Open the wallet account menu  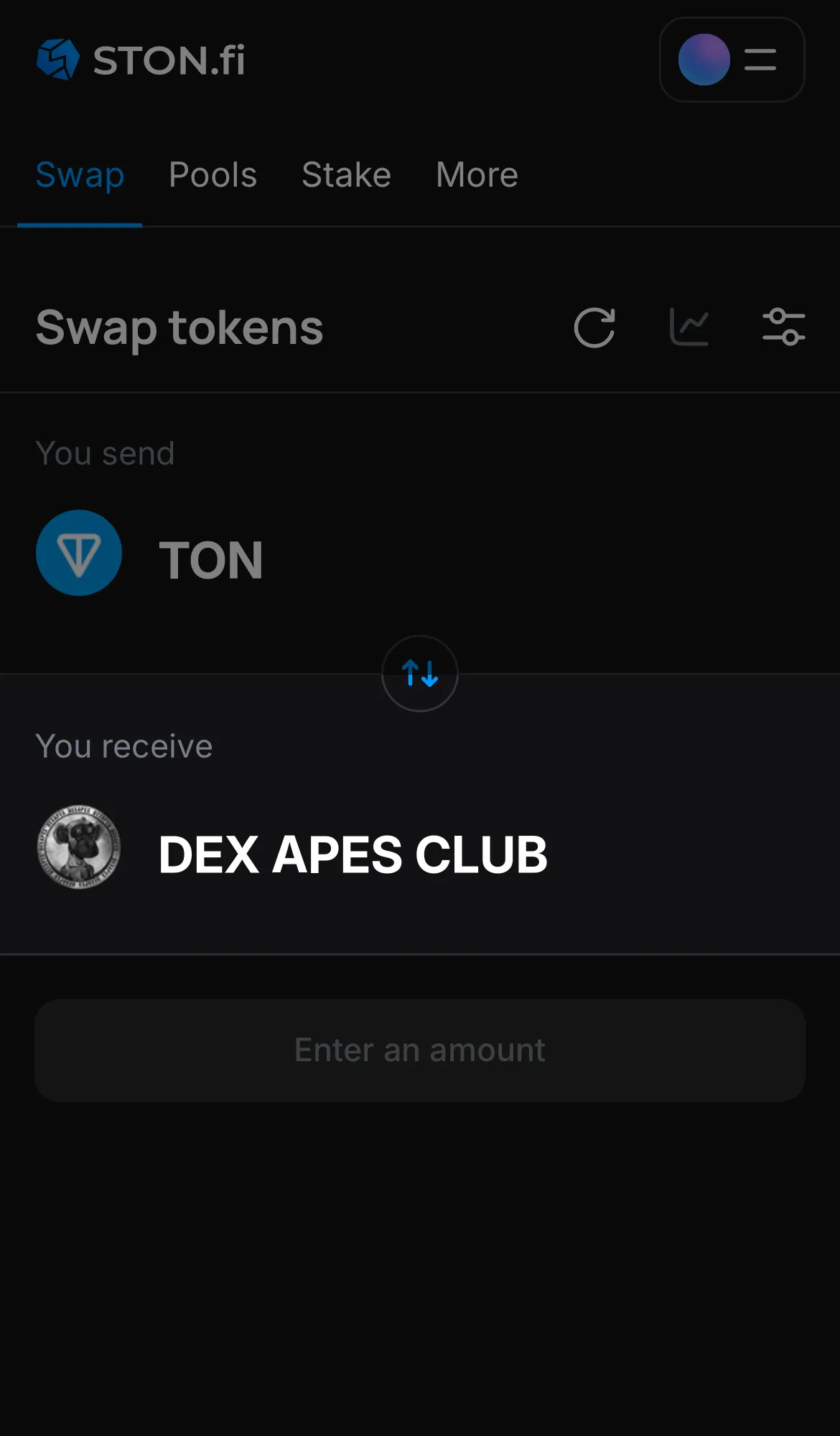[x=732, y=60]
